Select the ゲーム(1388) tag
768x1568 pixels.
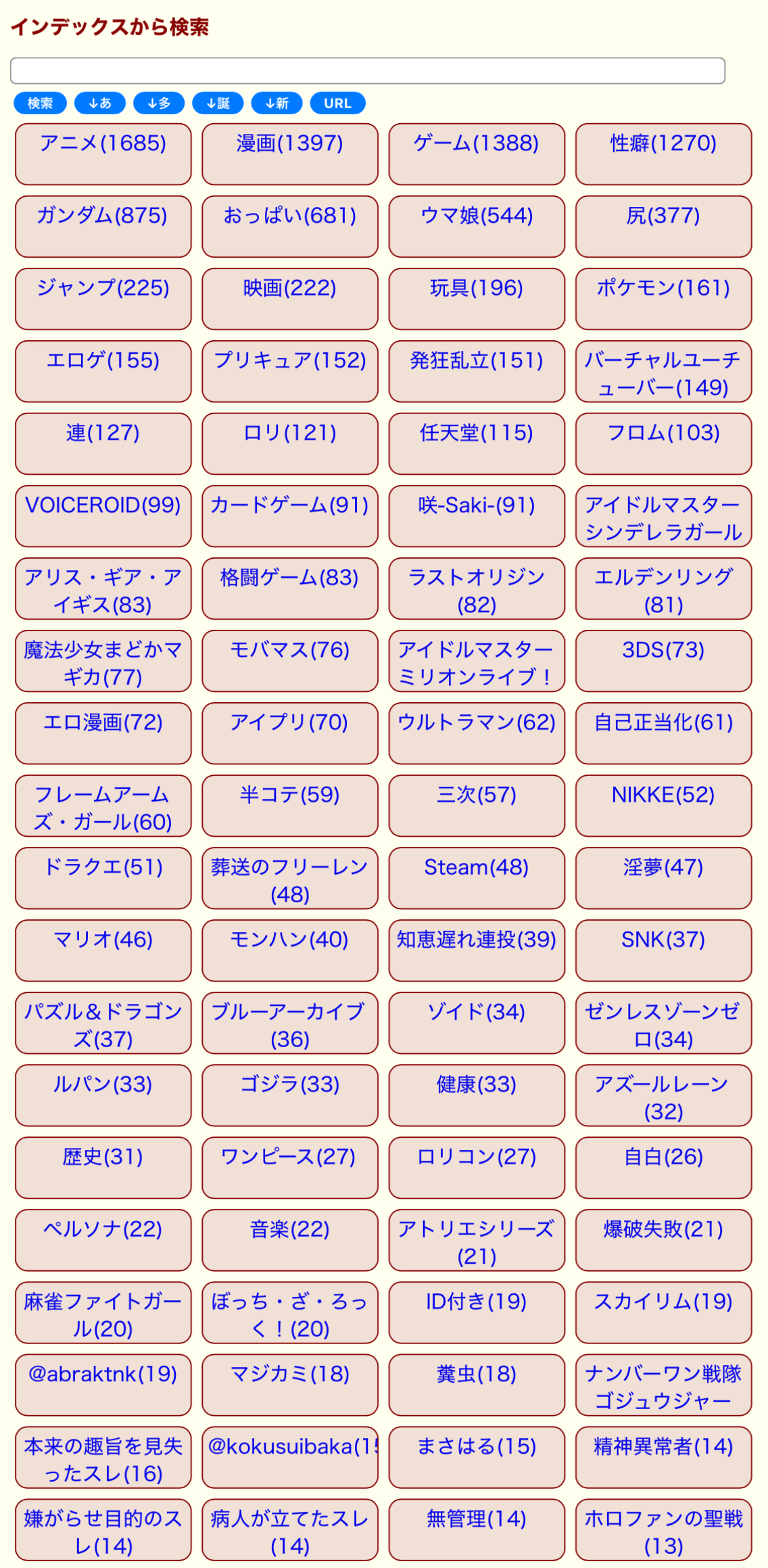tap(477, 154)
